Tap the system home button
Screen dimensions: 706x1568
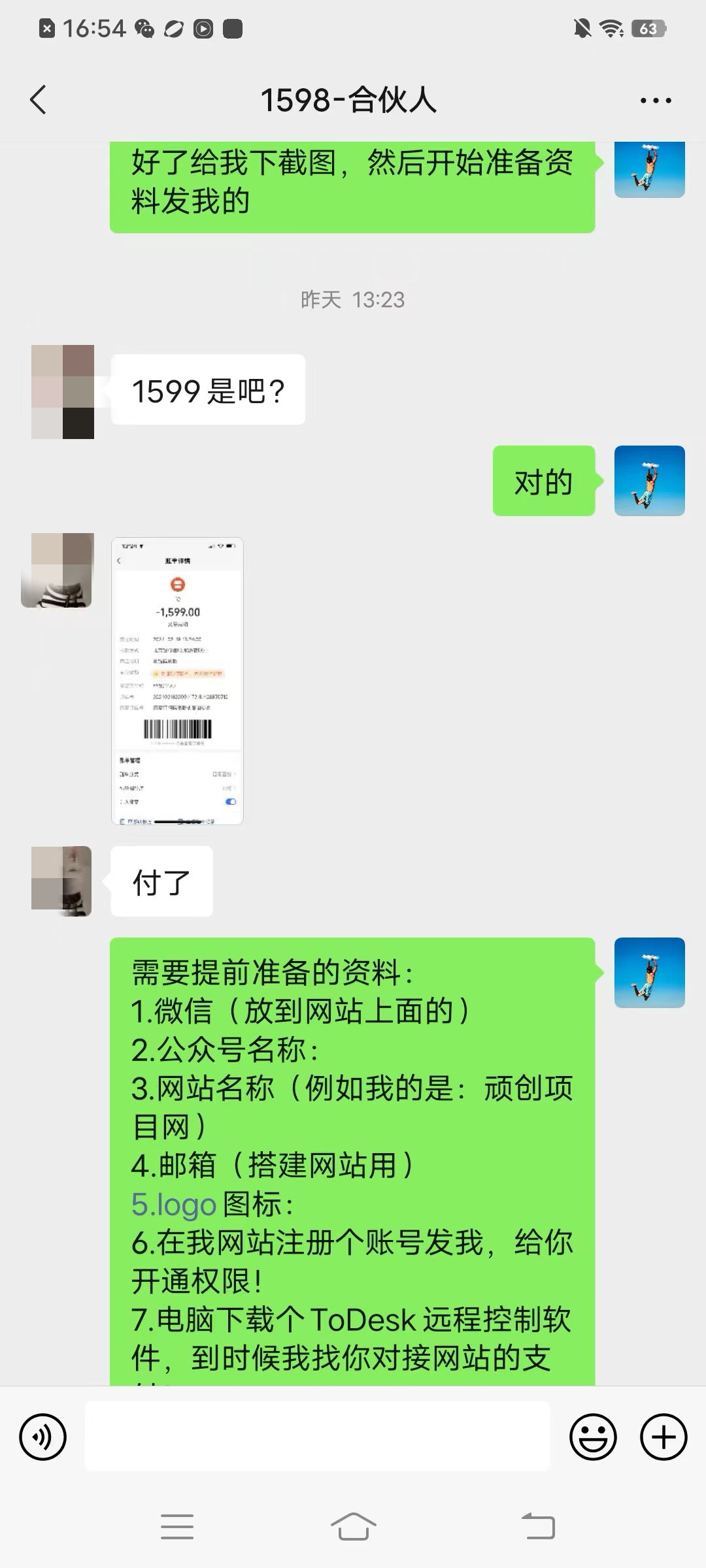353,1526
